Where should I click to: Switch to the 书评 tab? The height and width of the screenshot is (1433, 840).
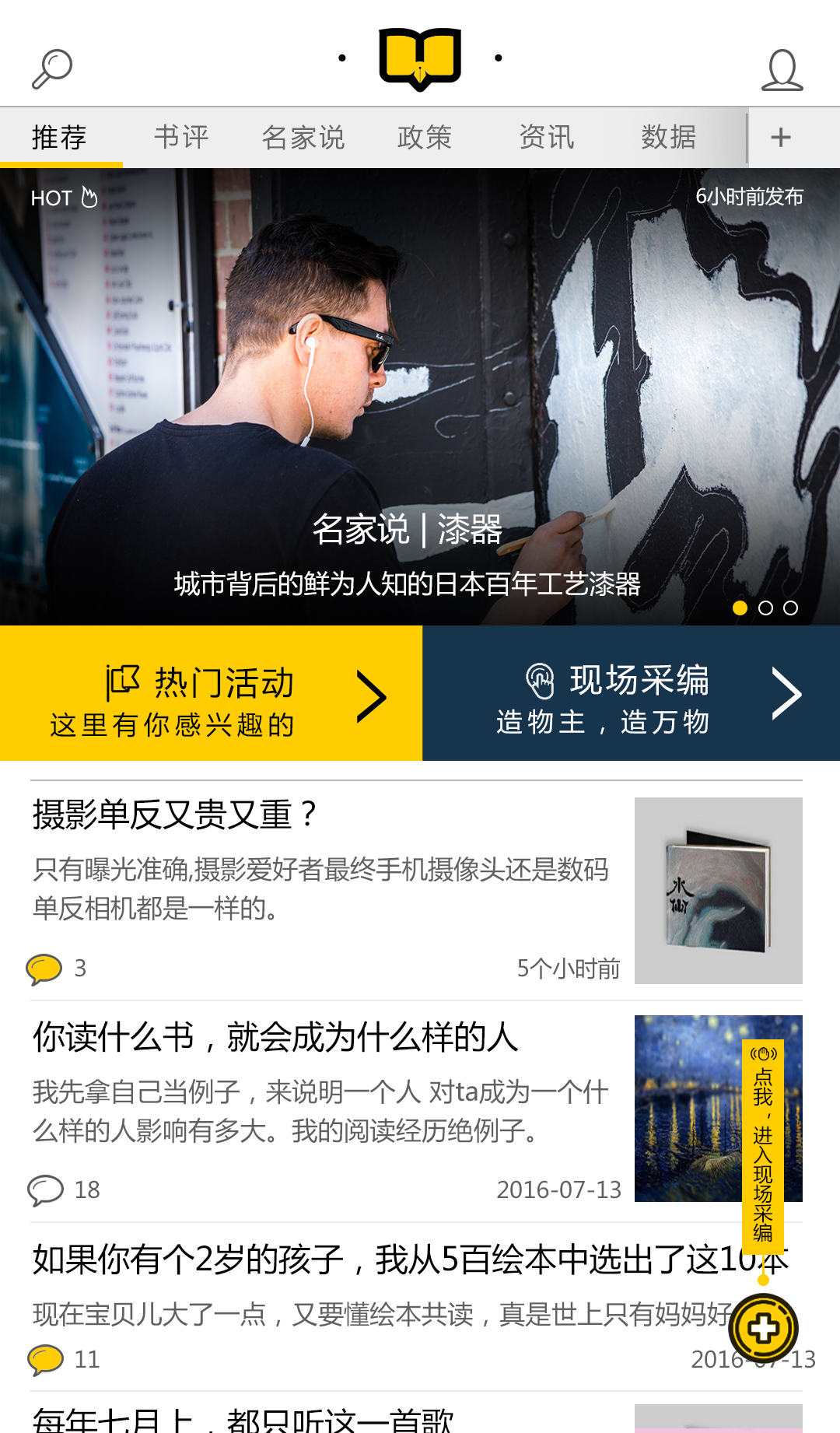click(x=181, y=138)
